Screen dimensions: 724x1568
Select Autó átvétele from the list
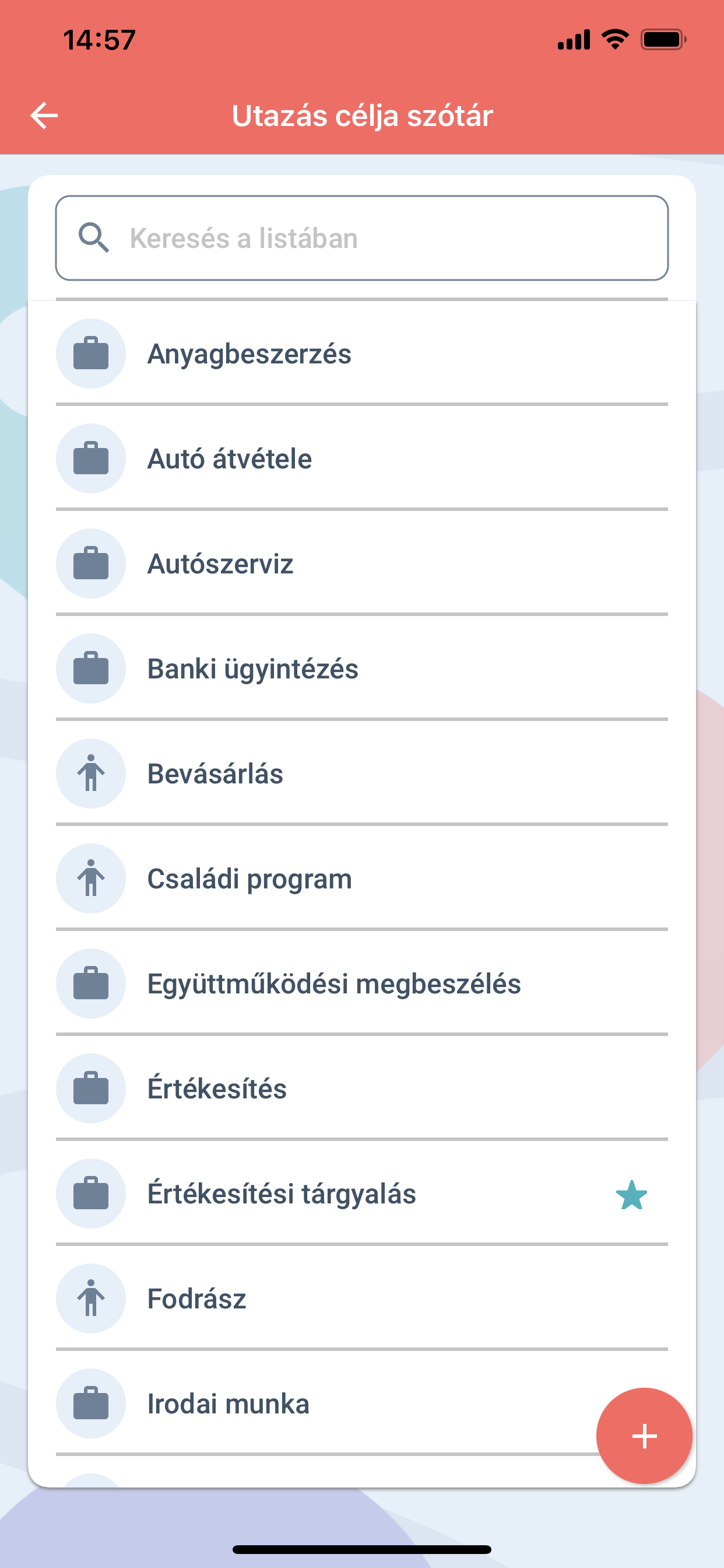pyautogui.click(x=362, y=459)
